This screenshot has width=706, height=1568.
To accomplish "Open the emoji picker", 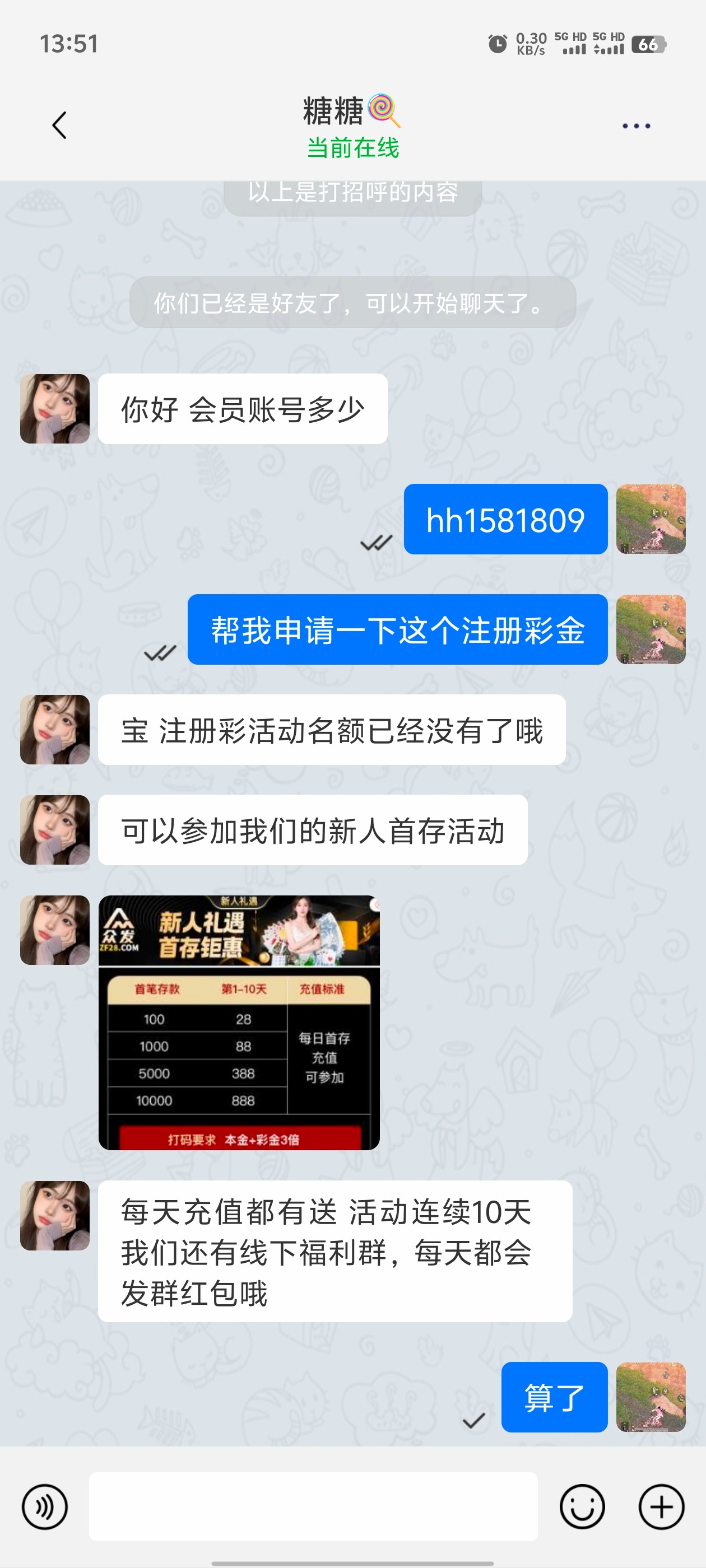I will (x=582, y=1506).
